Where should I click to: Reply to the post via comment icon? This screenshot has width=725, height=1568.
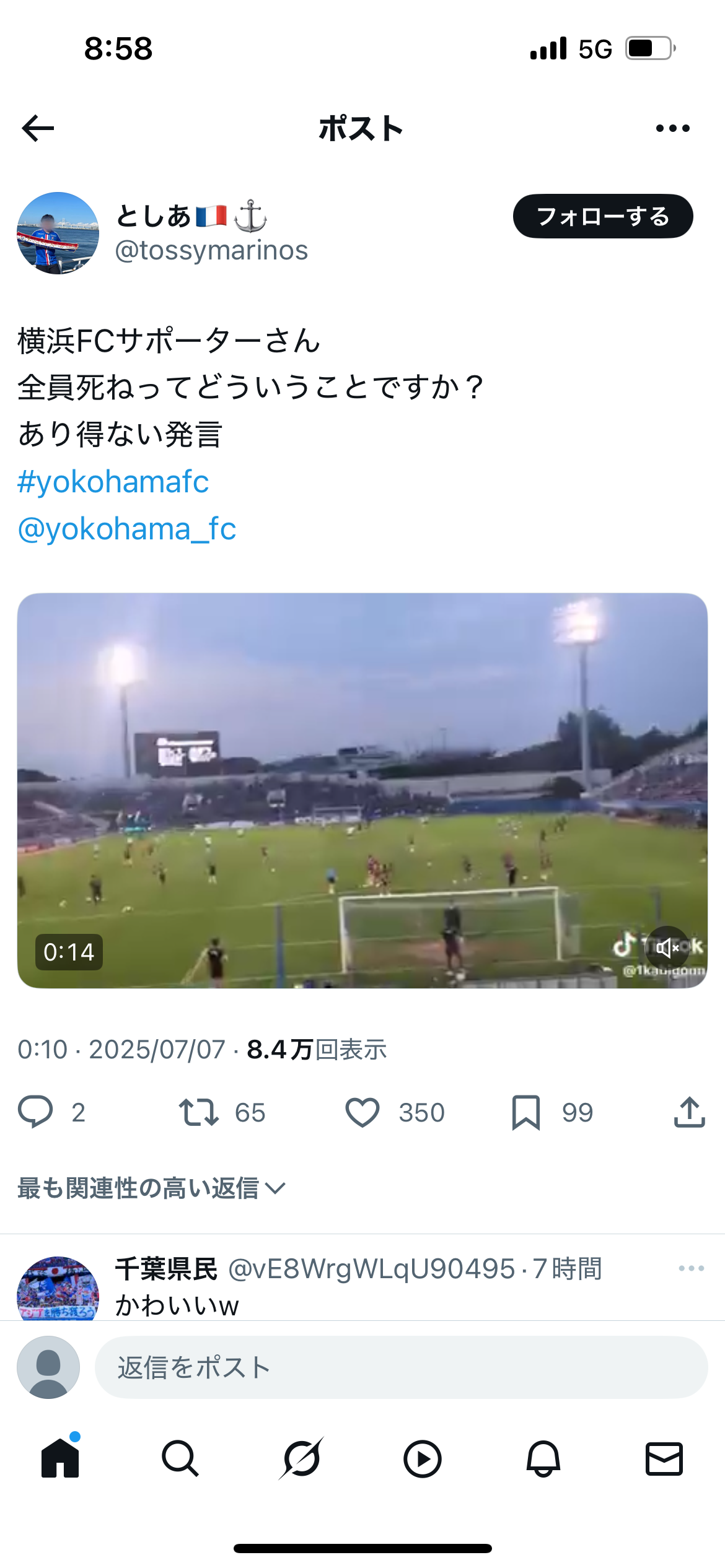(35, 1112)
